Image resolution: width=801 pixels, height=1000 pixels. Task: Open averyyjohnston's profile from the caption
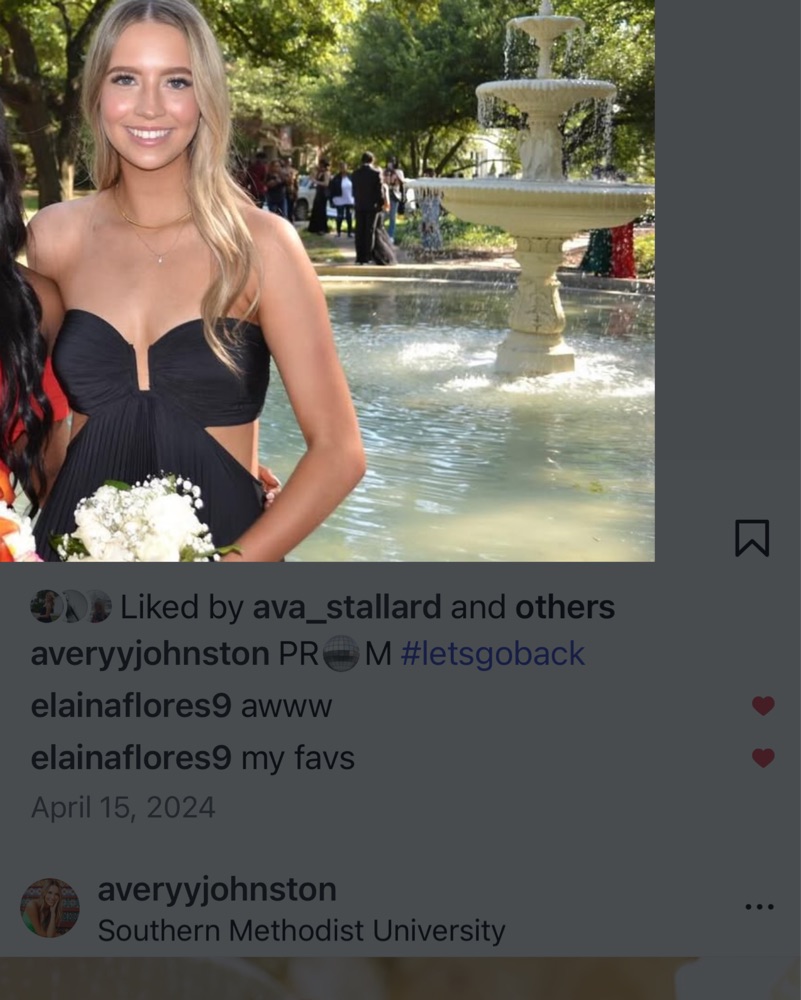click(x=150, y=654)
